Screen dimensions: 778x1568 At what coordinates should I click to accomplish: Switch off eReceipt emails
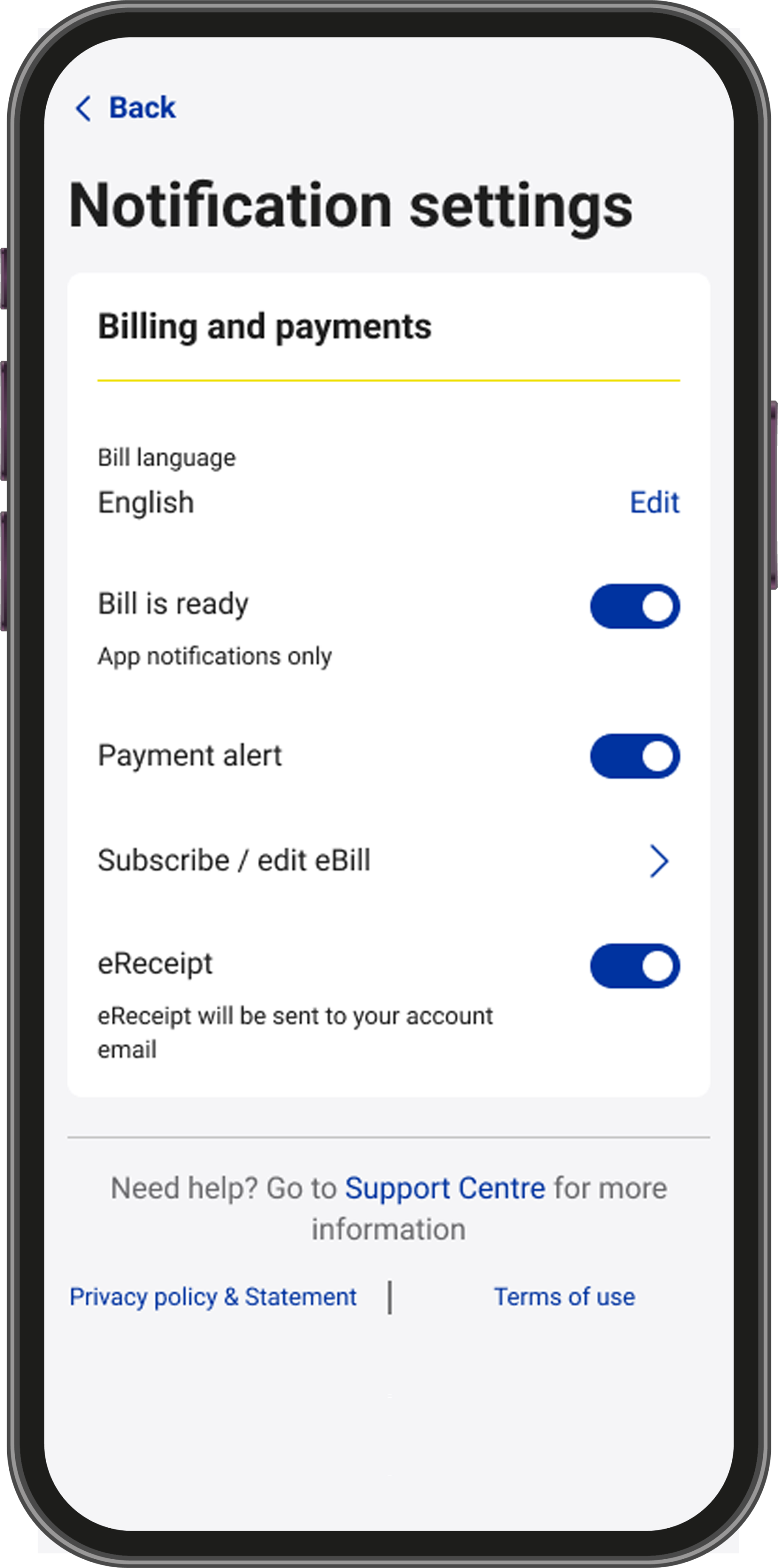click(635, 966)
